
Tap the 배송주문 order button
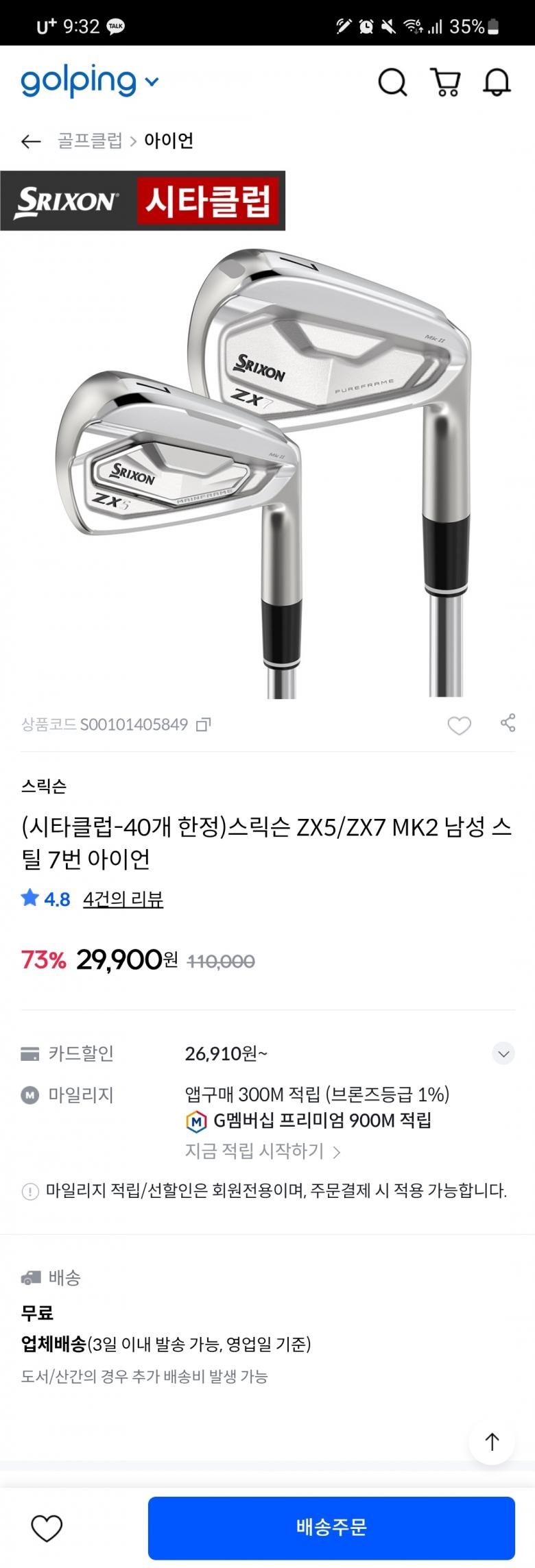(x=331, y=1528)
